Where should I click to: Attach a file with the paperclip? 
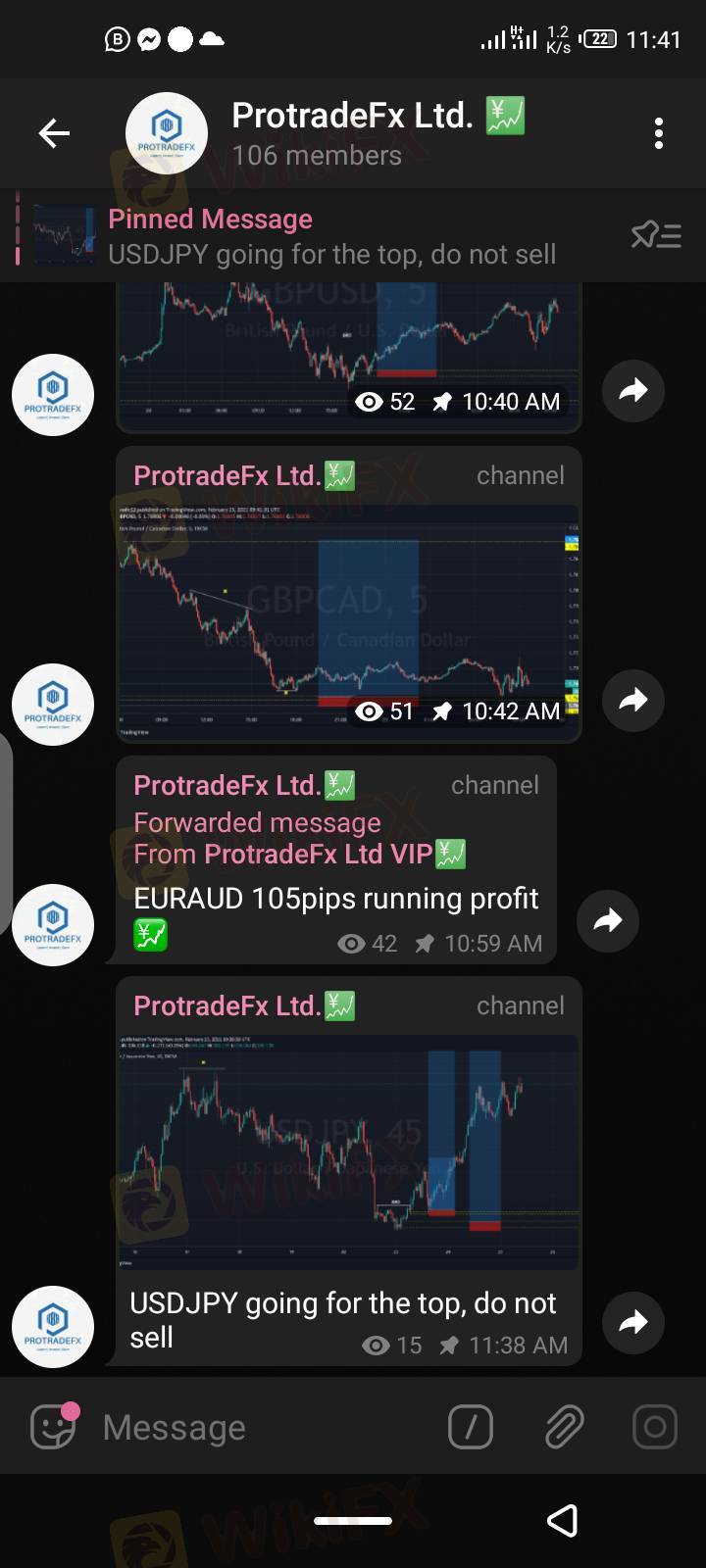coord(564,1427)
